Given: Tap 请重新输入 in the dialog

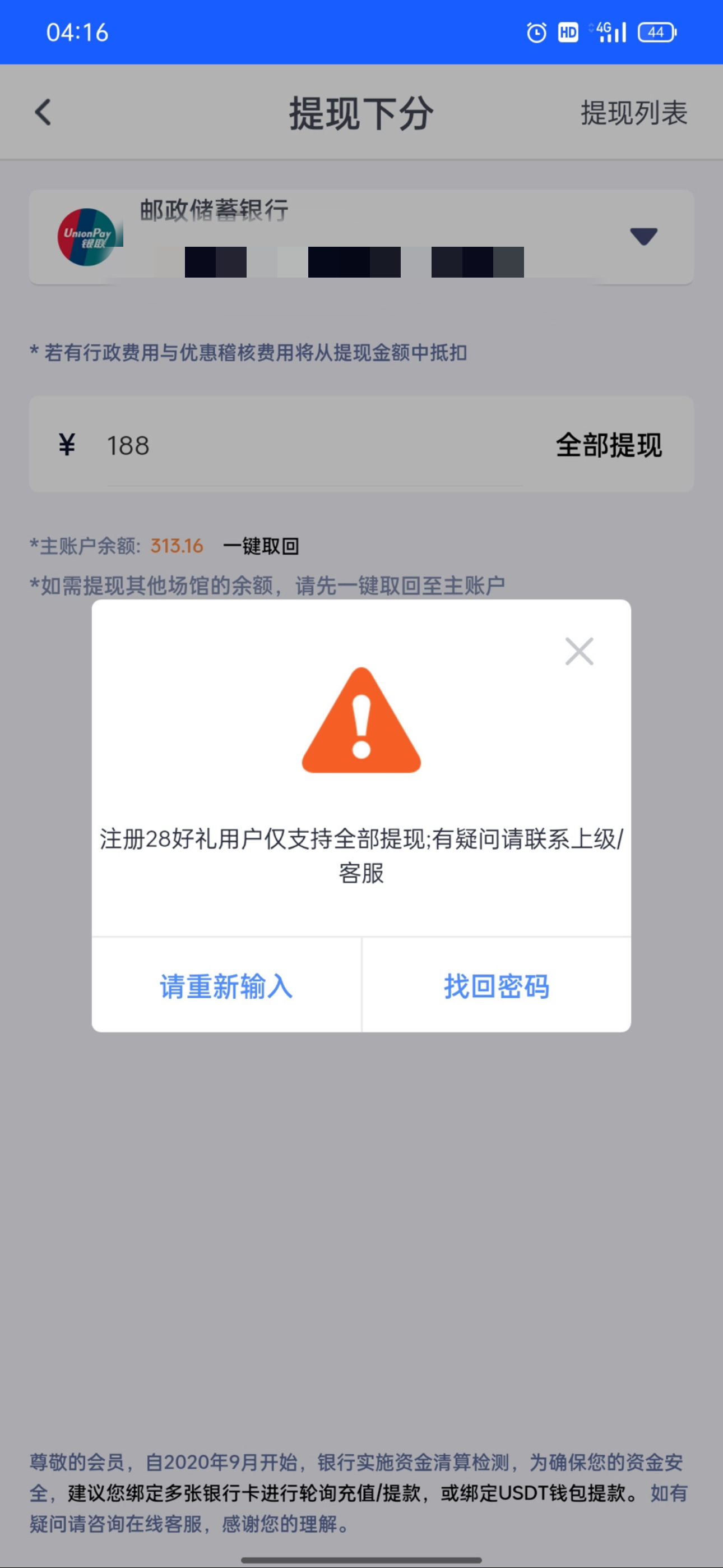Looking at the screenshot, I should pos(226,986).
